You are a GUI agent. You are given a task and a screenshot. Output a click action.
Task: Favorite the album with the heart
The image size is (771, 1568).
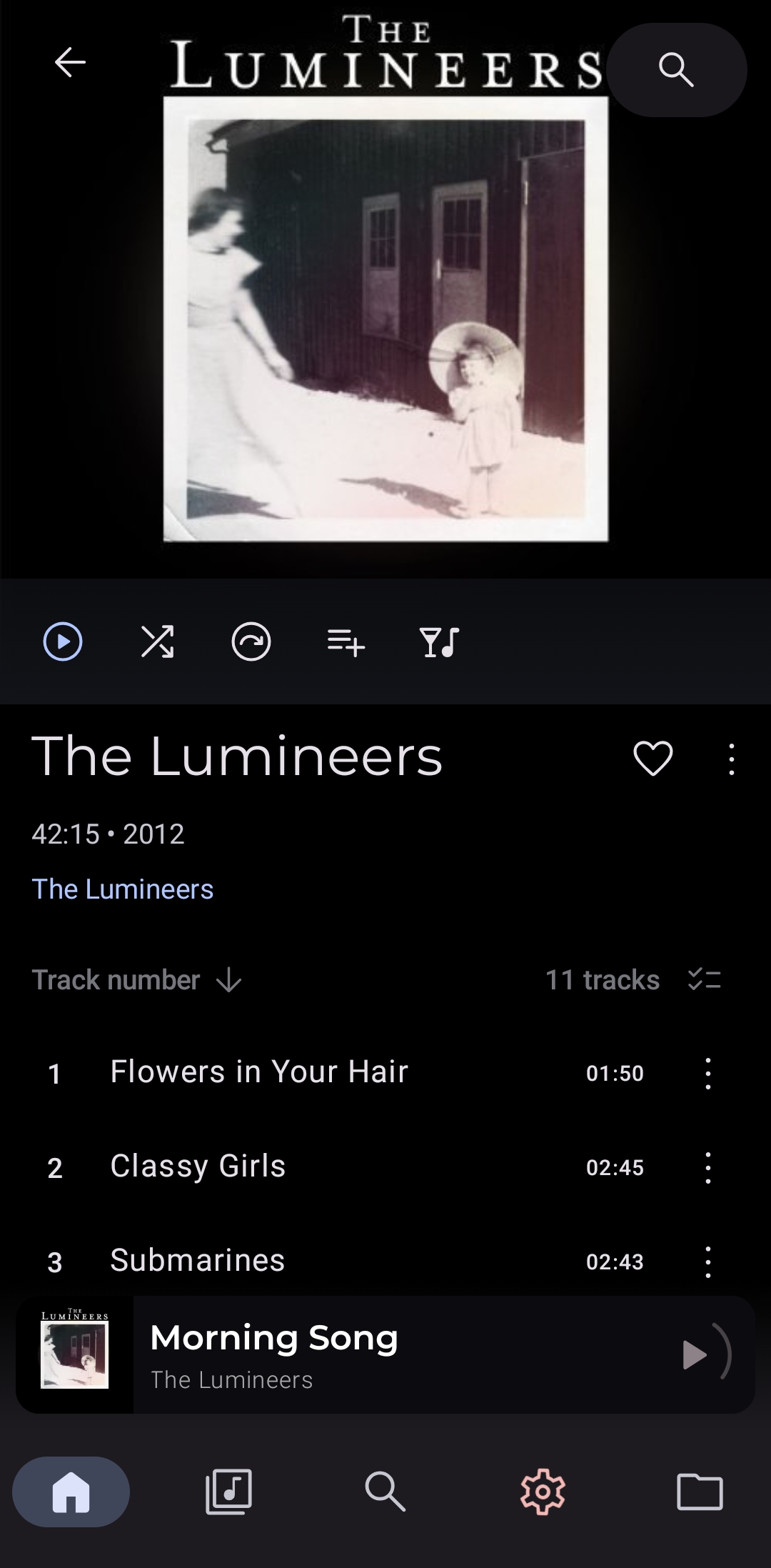click(652, 758)
